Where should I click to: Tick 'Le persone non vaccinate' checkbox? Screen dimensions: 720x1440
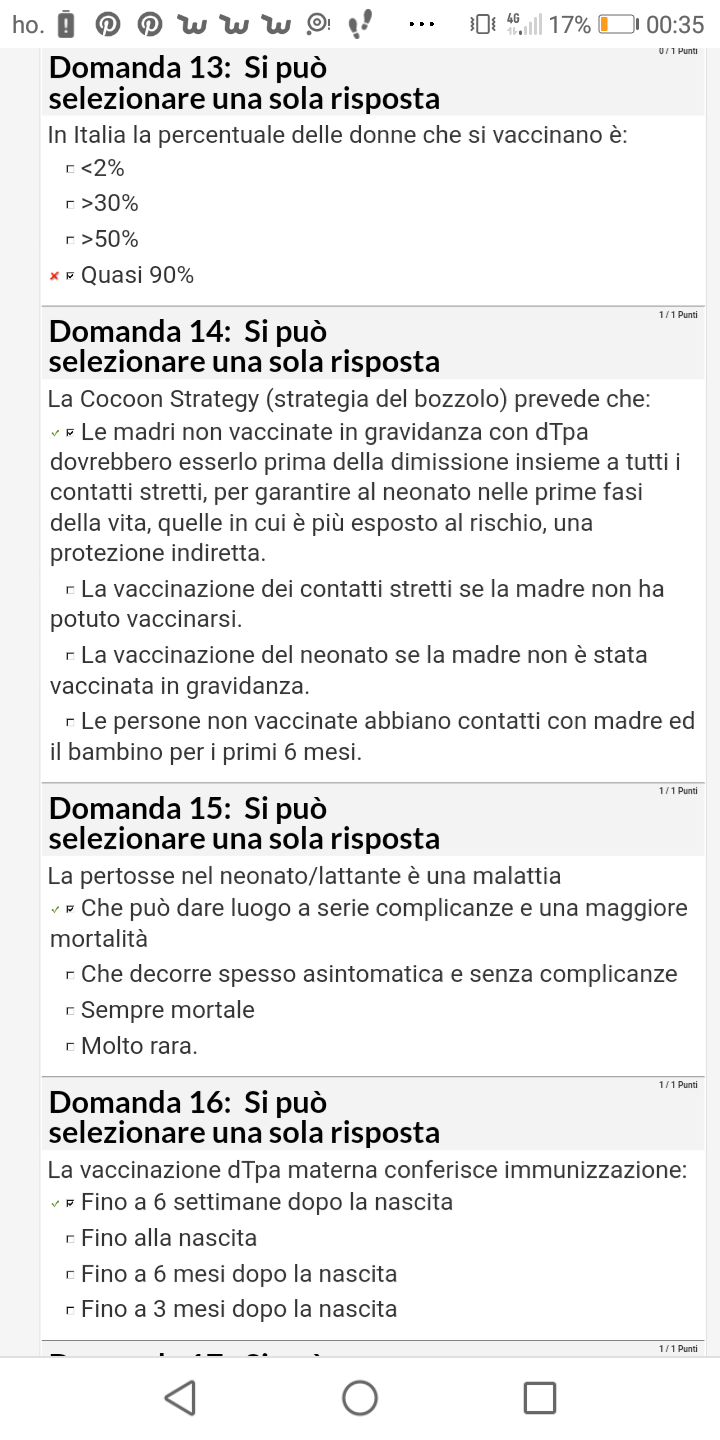(70, 722)
